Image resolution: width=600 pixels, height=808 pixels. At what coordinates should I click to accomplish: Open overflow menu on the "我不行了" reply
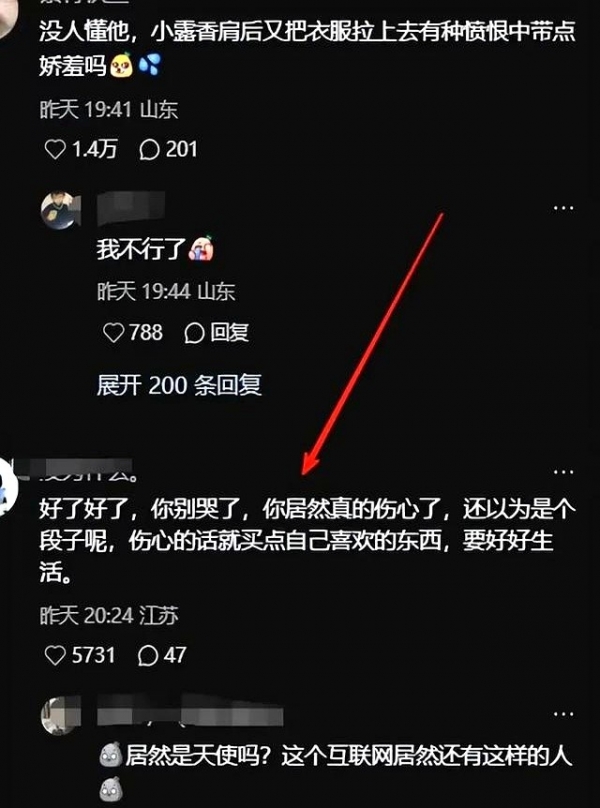(x=563, y=206)
